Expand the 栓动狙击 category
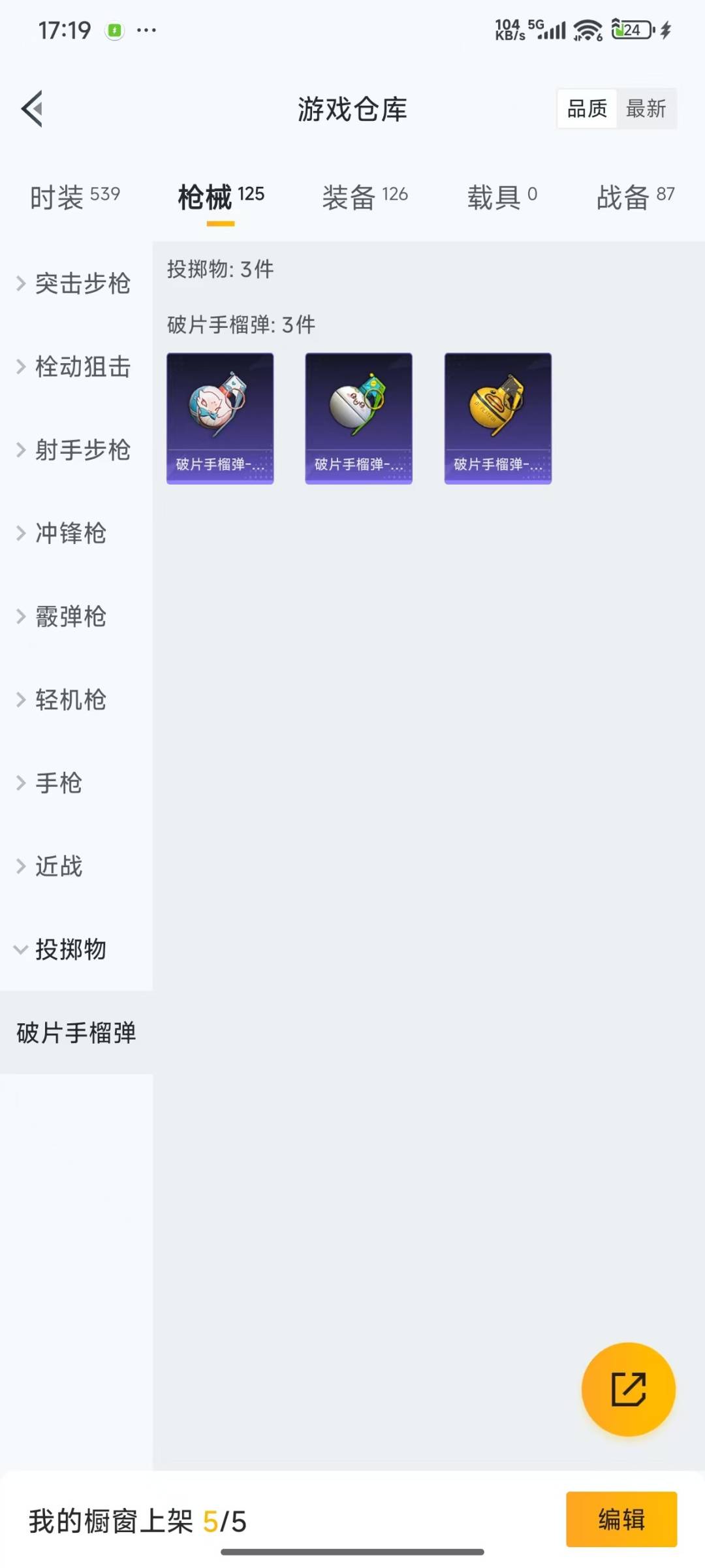 coord(74,367)
